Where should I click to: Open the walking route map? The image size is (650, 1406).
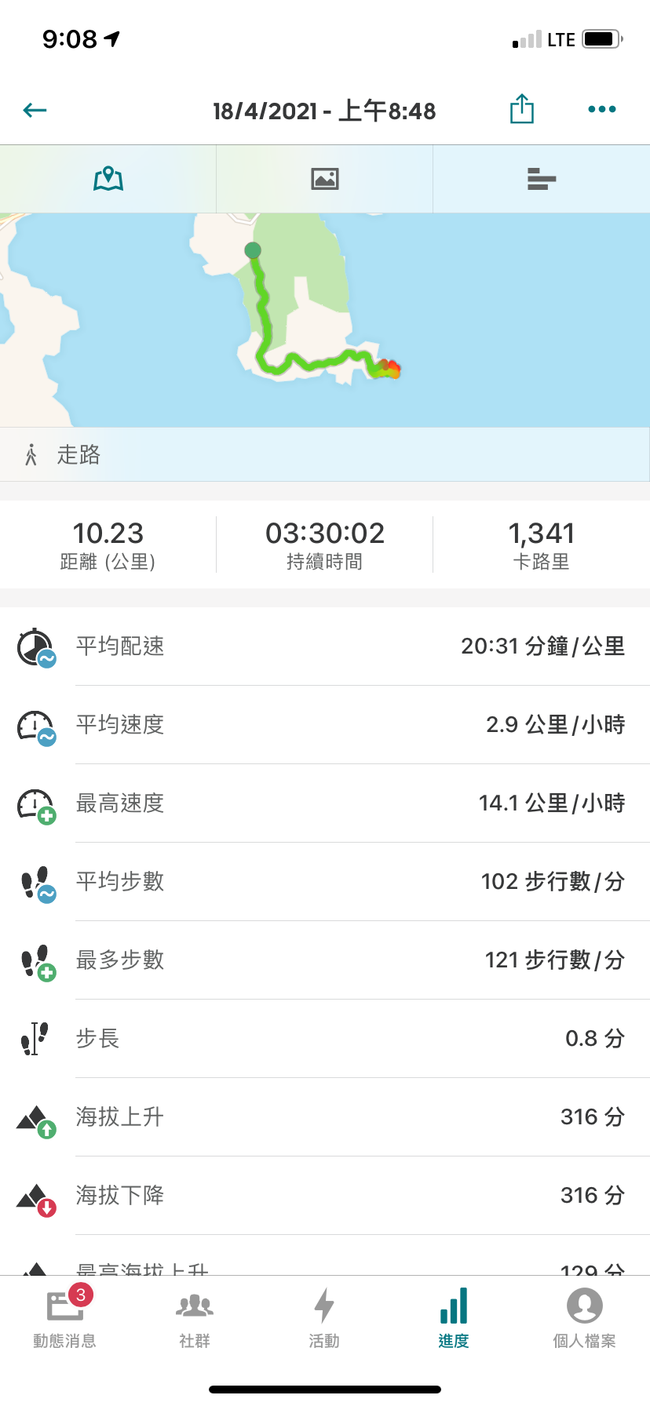point(325,320)
